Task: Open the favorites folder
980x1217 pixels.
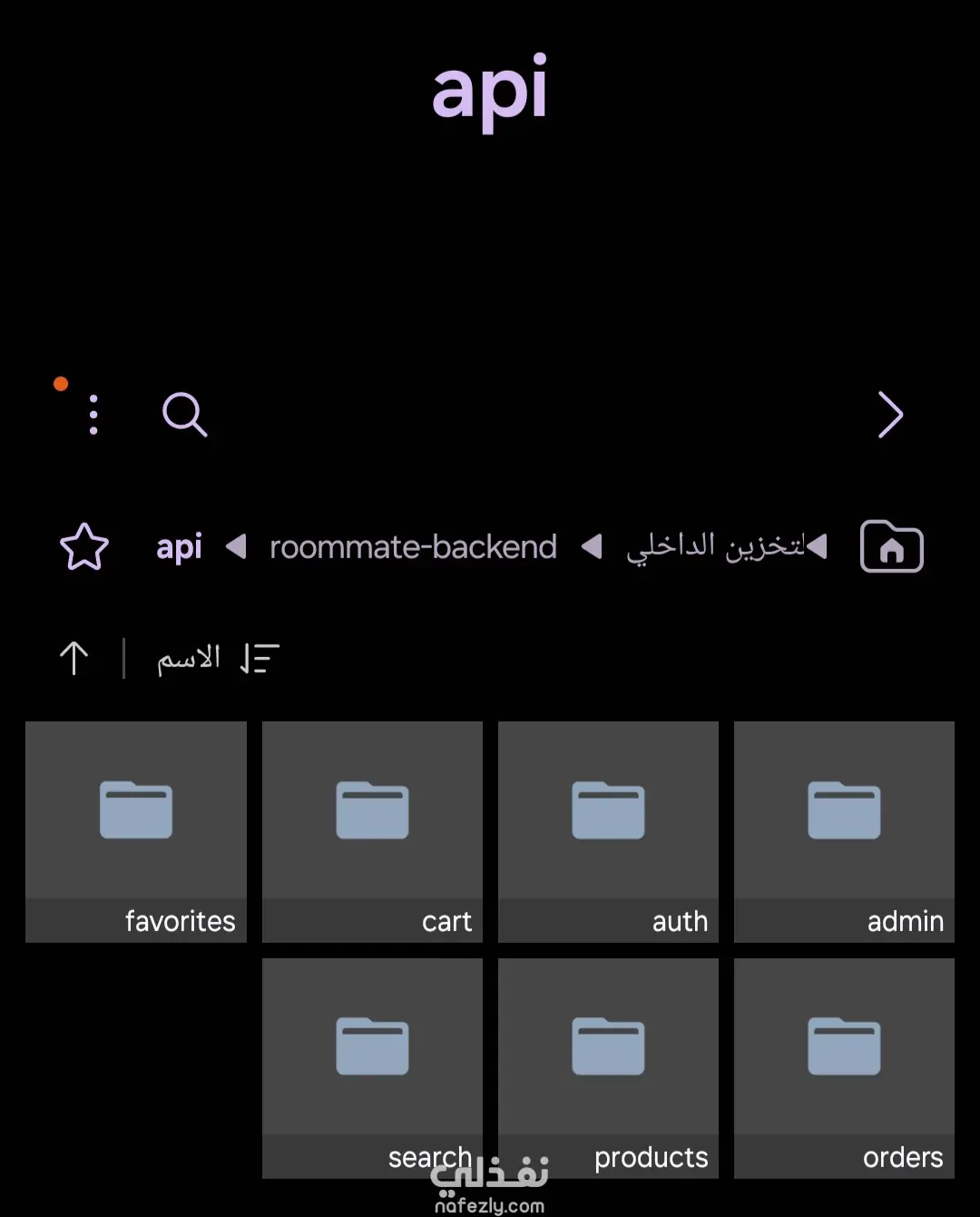Action: click(136, 830)
